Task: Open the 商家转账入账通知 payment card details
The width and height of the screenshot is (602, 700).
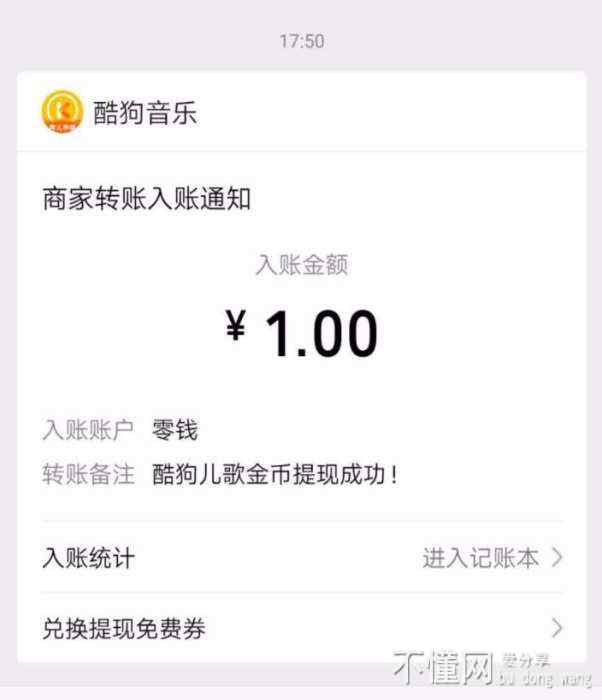Action: tap(300, 330)
